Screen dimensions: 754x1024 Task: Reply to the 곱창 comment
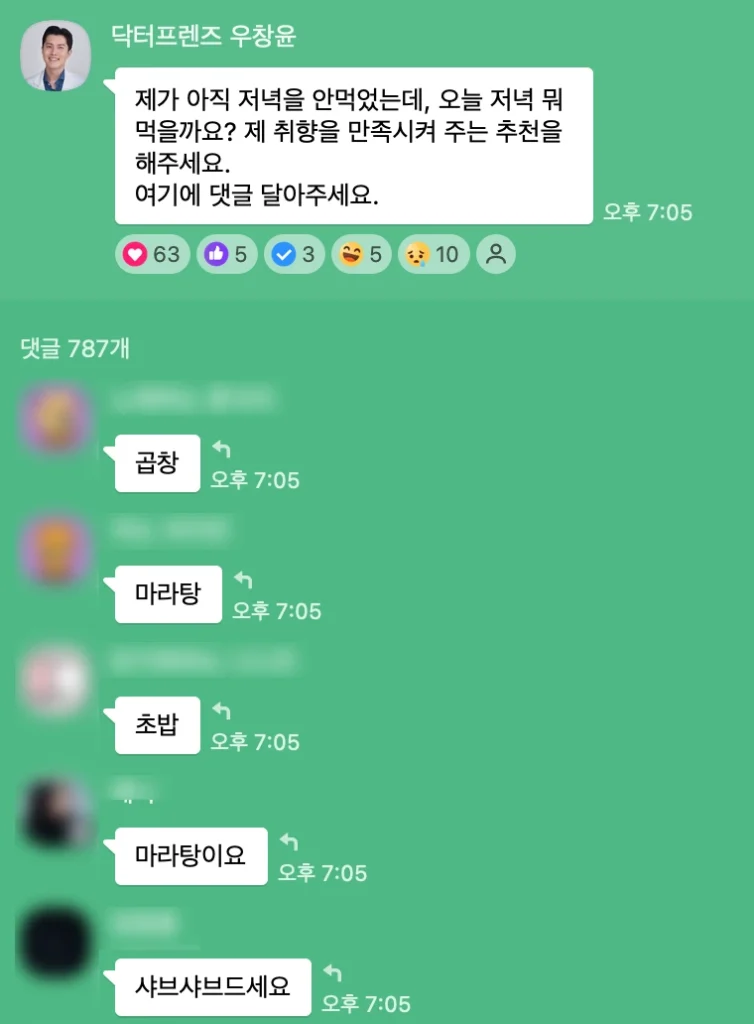click(222, 450)
